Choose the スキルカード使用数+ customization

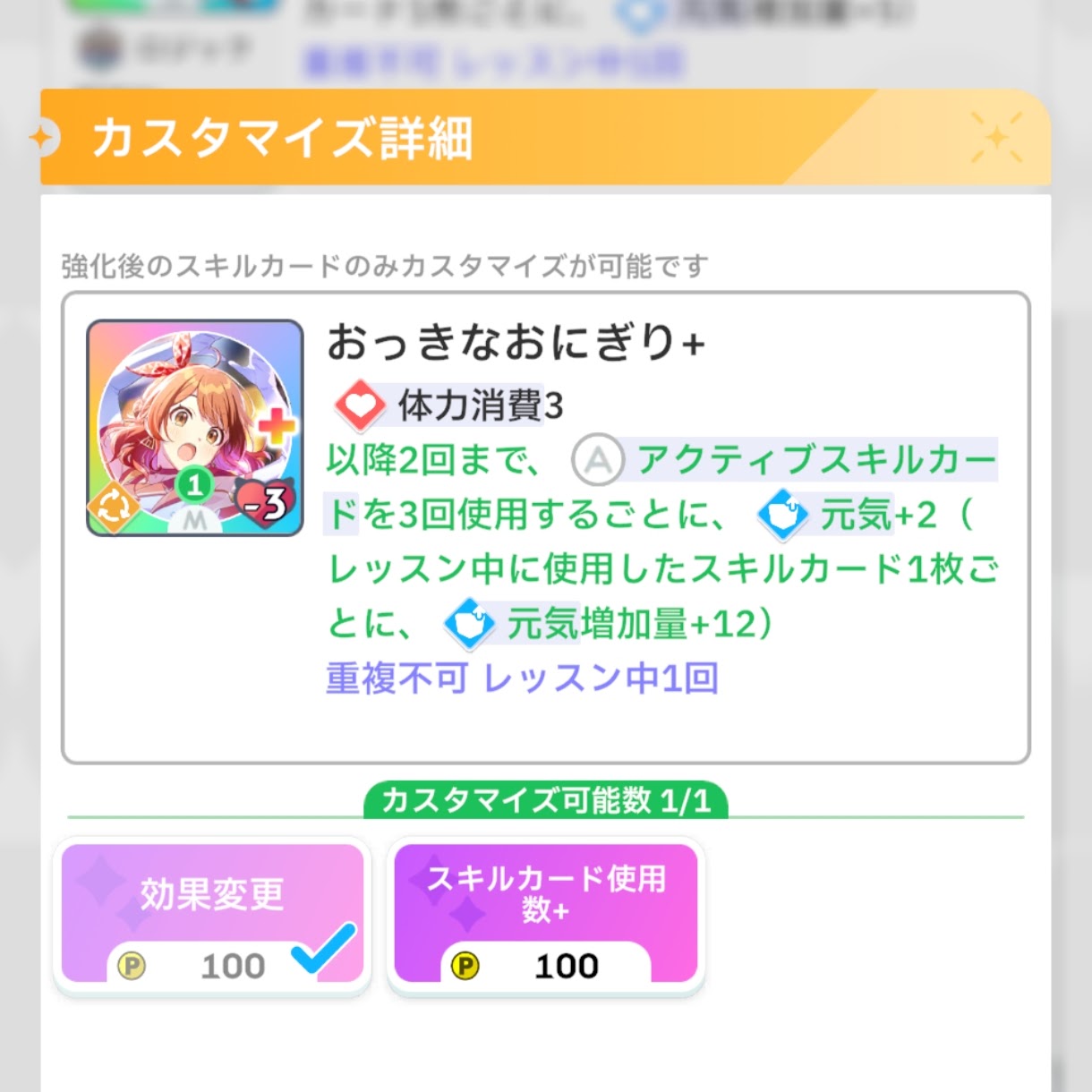(545, 913)
